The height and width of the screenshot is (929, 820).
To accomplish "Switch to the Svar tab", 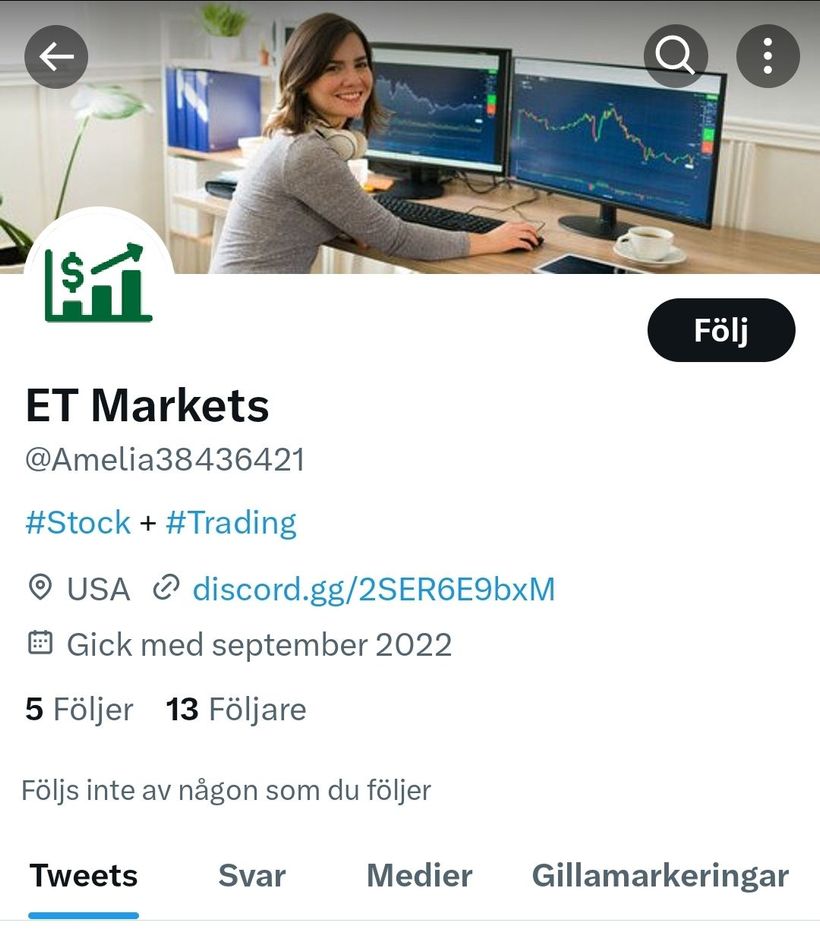I will coord(252,876).
